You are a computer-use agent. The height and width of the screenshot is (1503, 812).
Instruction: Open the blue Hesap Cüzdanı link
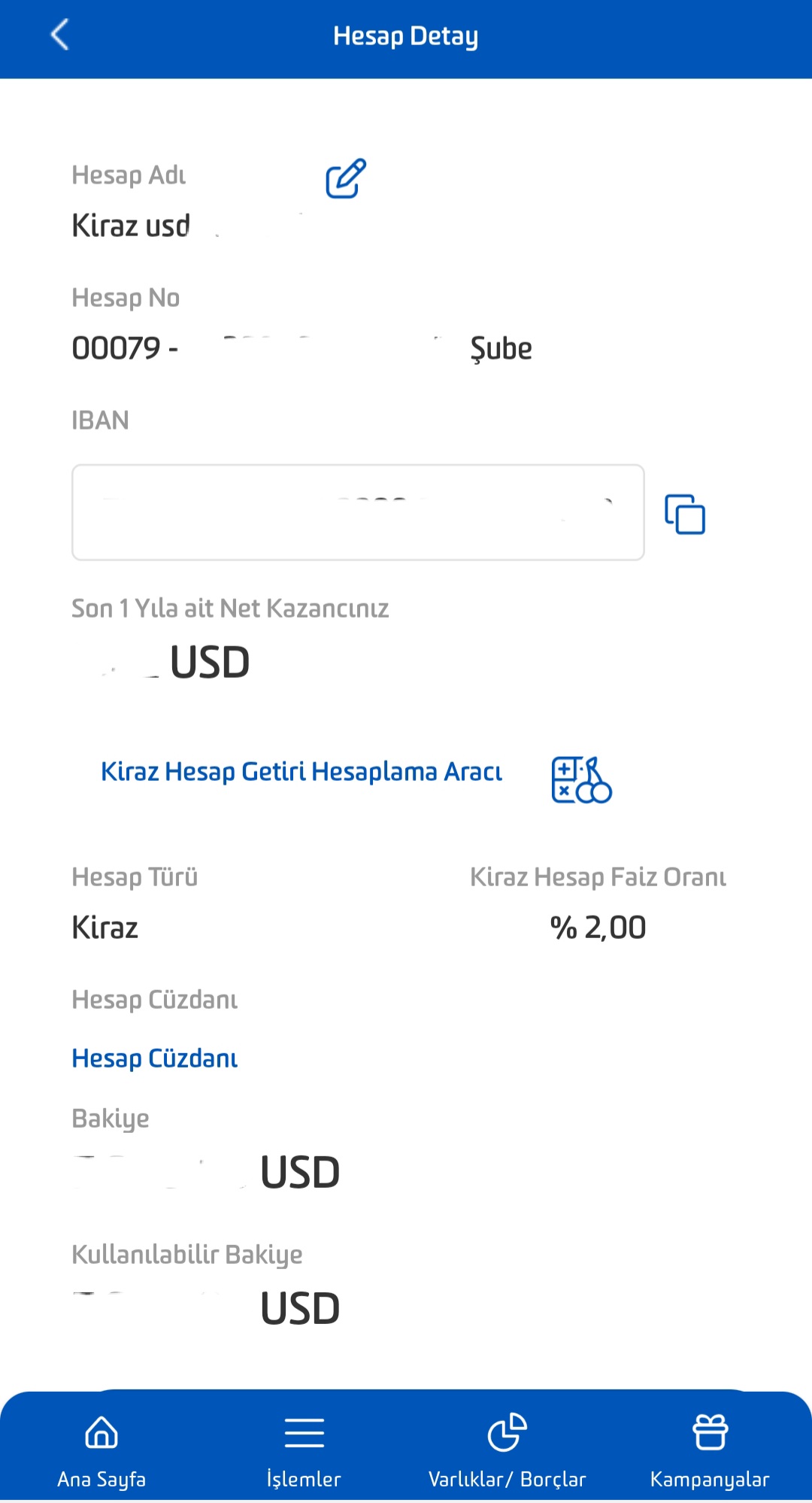coord(155,1058)
